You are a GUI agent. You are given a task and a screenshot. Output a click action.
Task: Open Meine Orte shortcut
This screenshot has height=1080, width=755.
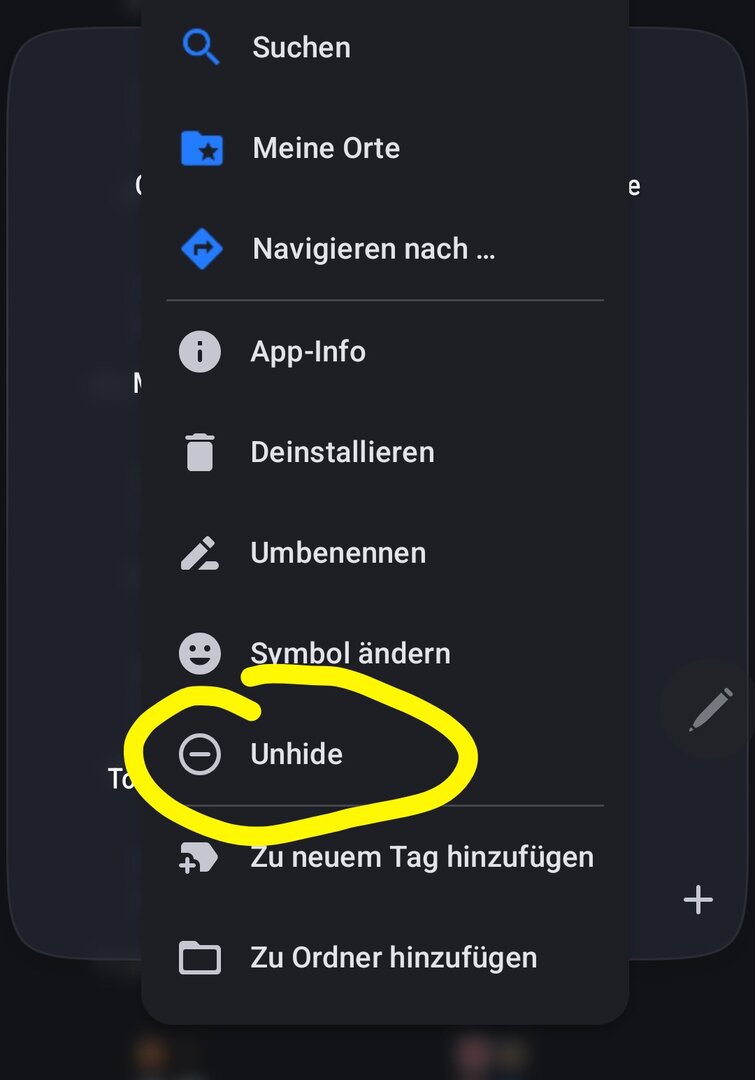(x=325, y=148)
